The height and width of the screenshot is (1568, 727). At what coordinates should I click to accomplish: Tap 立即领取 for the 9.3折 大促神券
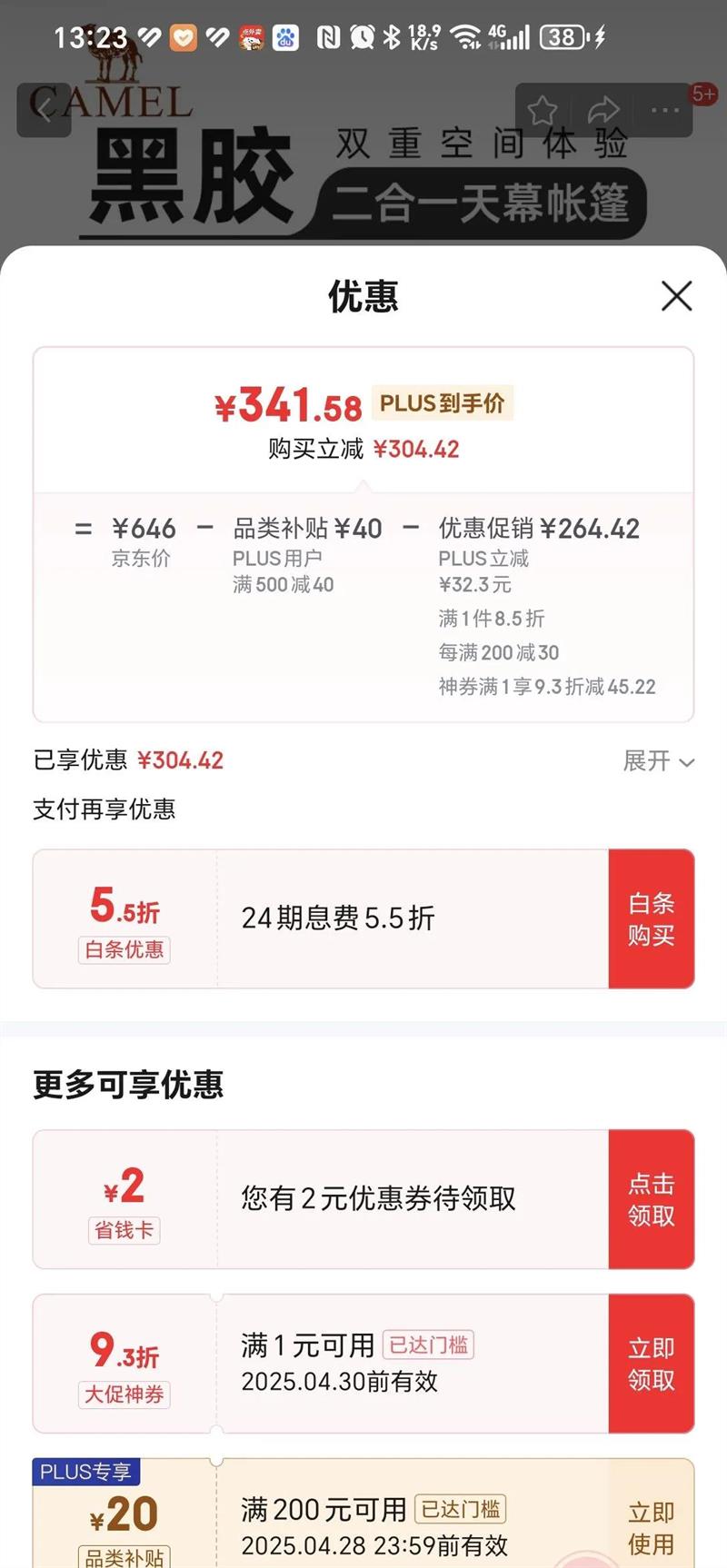651,1365
